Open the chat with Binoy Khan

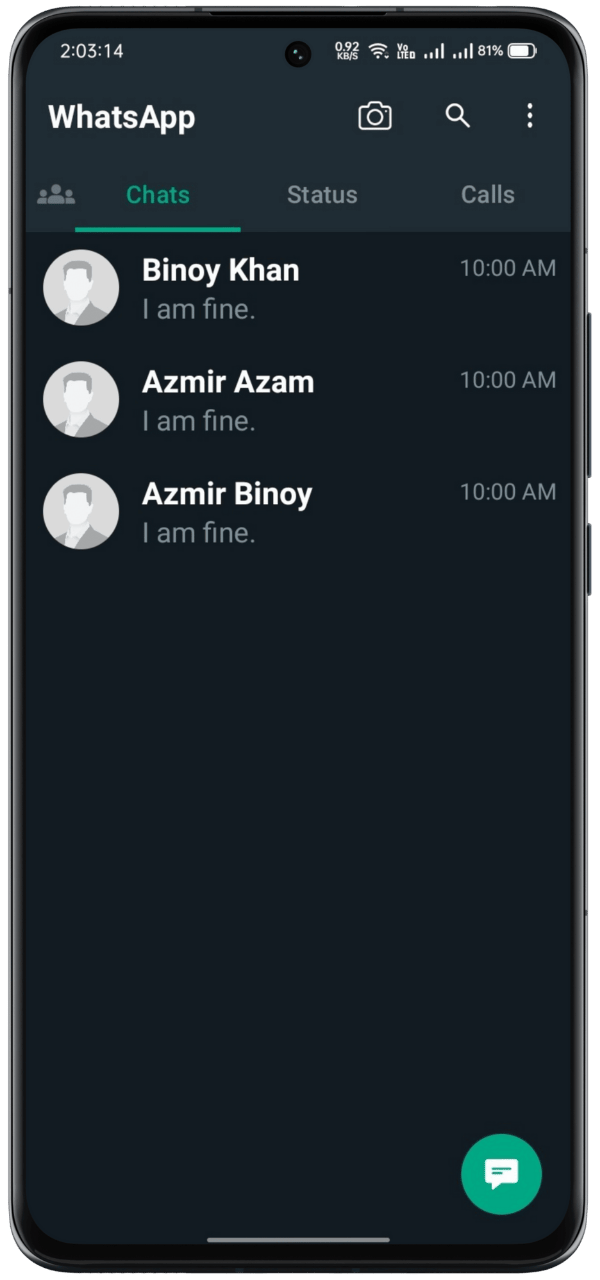pyautogui.click(x=300, y=288)
